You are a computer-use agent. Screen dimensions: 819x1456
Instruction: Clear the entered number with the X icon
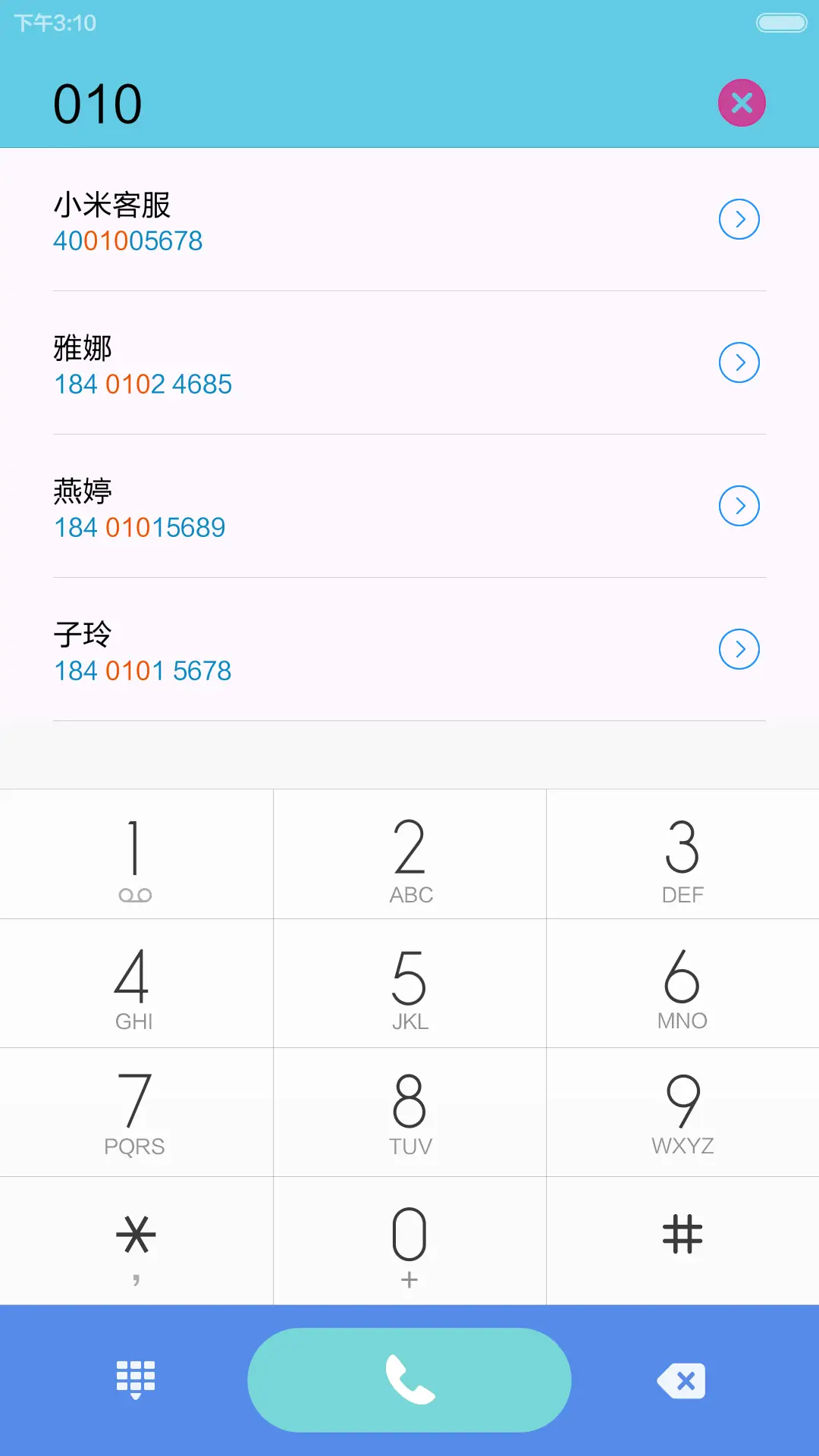click(741, 102)
